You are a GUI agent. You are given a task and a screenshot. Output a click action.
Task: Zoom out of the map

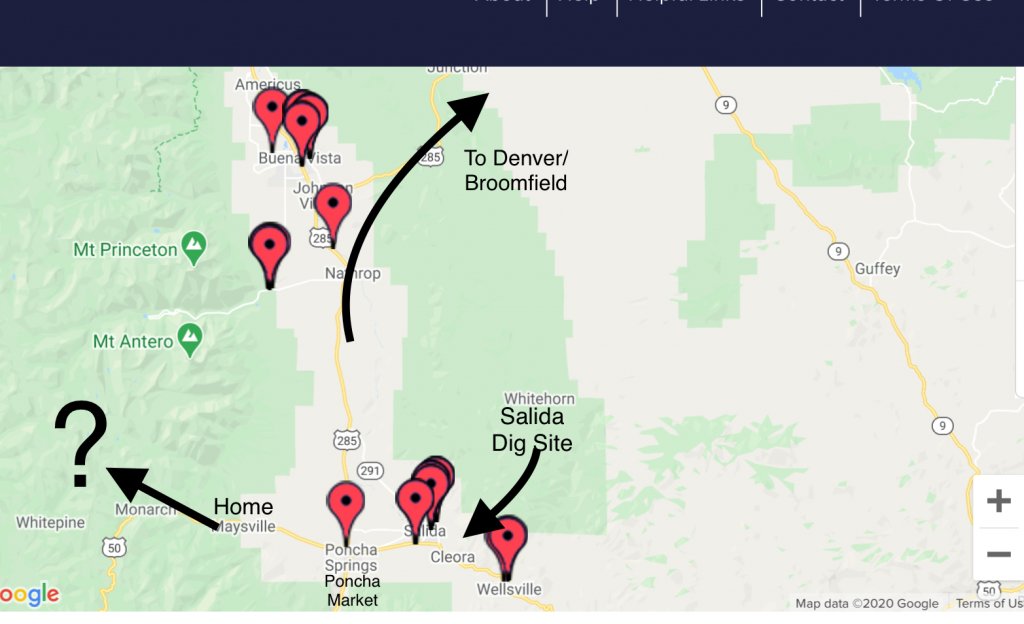998,554
